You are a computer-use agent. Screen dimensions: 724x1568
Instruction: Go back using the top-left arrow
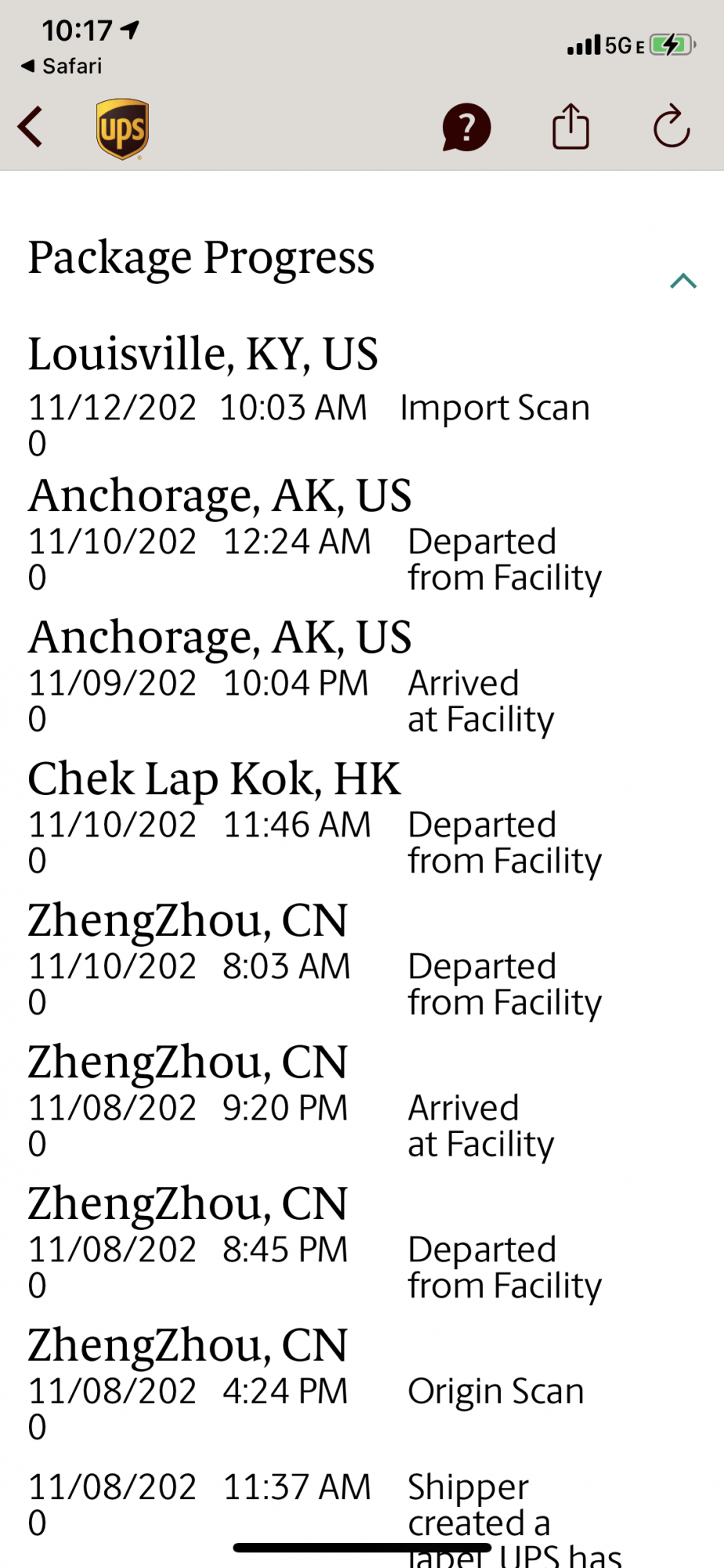[x=31, y=127]
